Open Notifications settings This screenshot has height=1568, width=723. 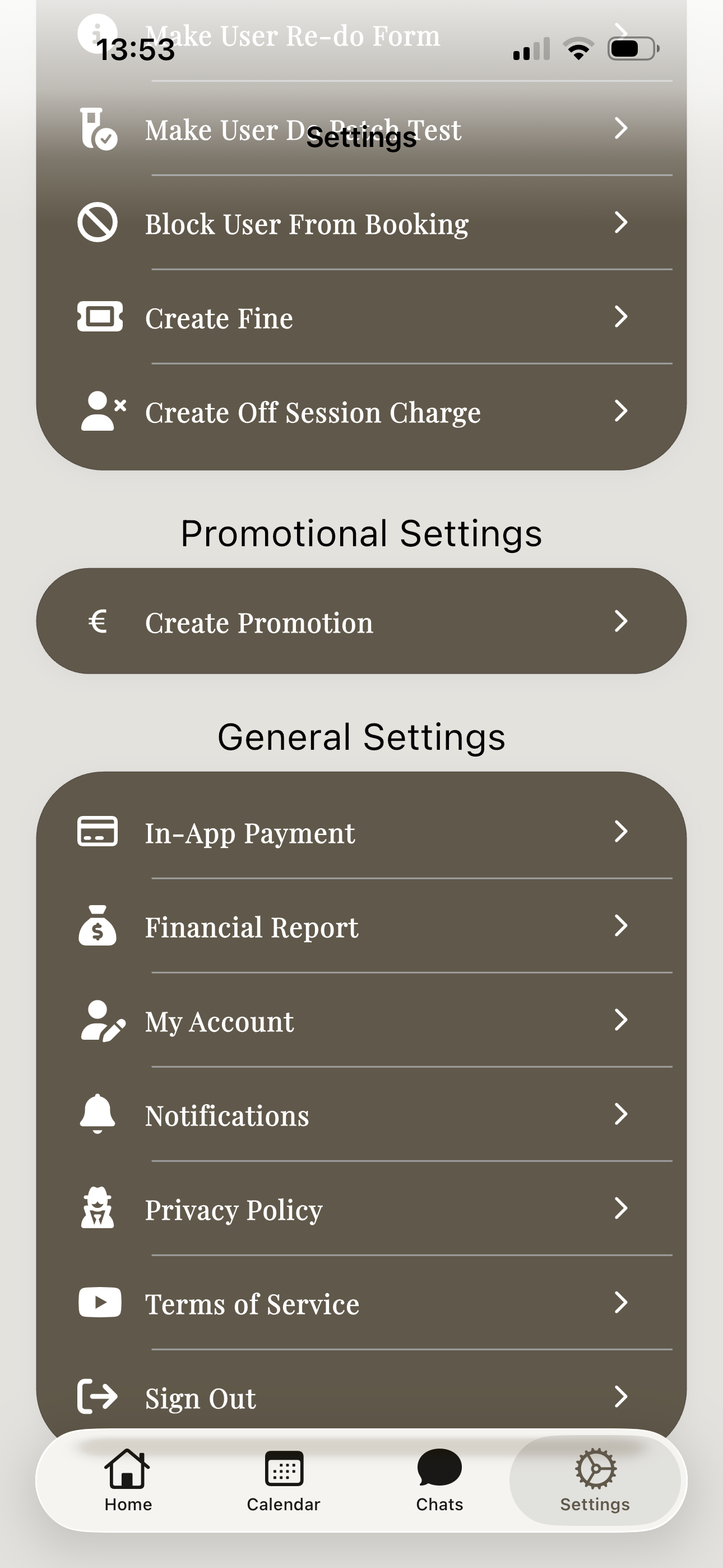pos(361,1114)
